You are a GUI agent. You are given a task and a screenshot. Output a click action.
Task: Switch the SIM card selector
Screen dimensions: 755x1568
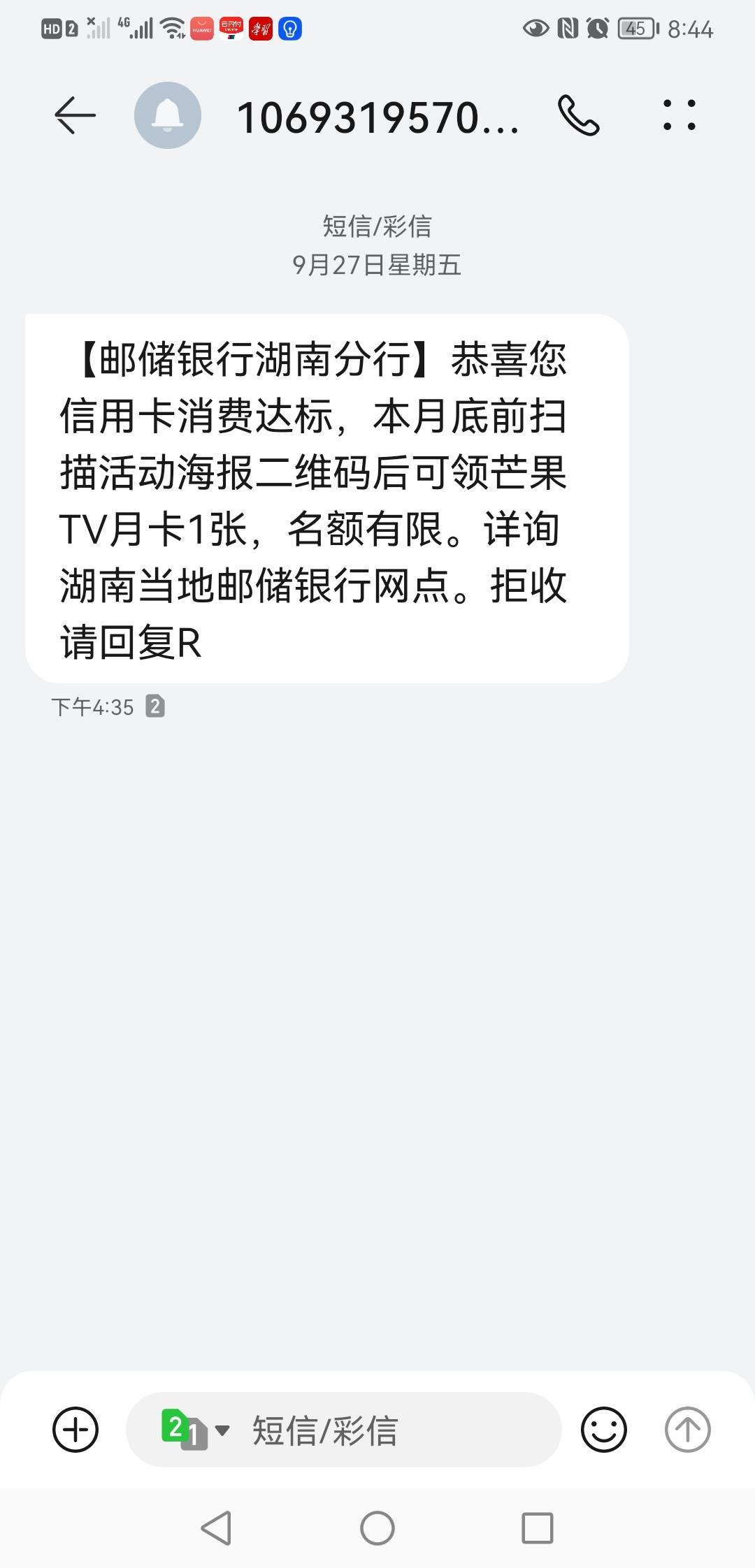195,1430
